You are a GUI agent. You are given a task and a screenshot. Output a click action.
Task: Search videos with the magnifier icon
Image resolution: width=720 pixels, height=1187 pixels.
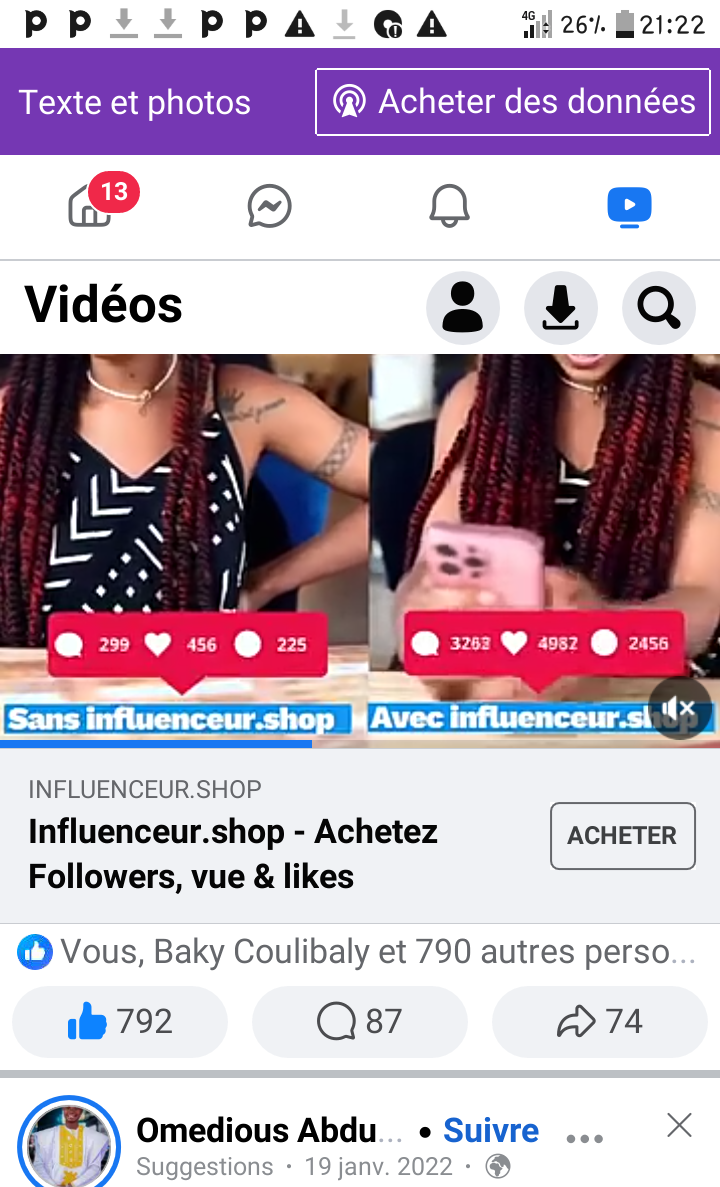pyautogui.click(x=658, y=308)
